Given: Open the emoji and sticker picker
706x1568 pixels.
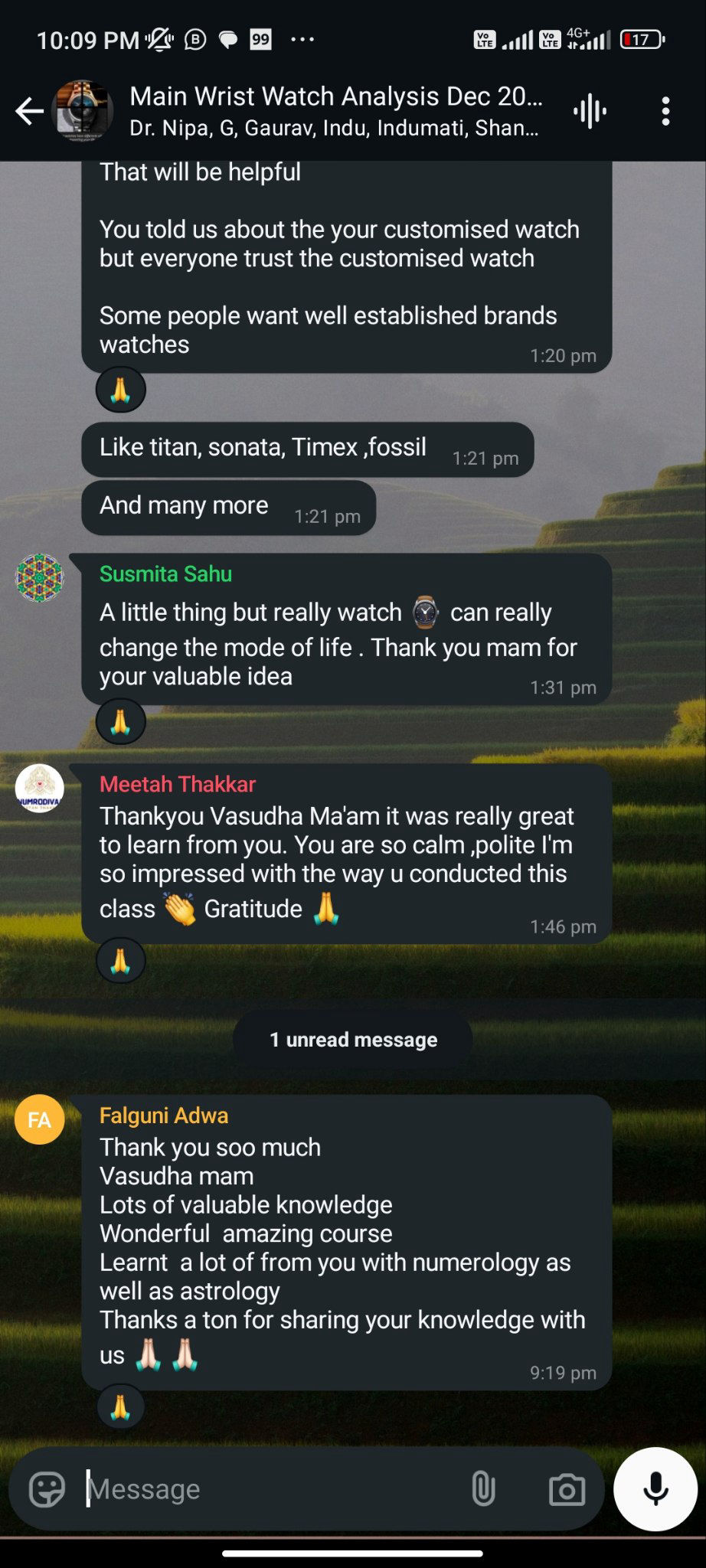Looking at the screenshot, I should coord(47,1490).
